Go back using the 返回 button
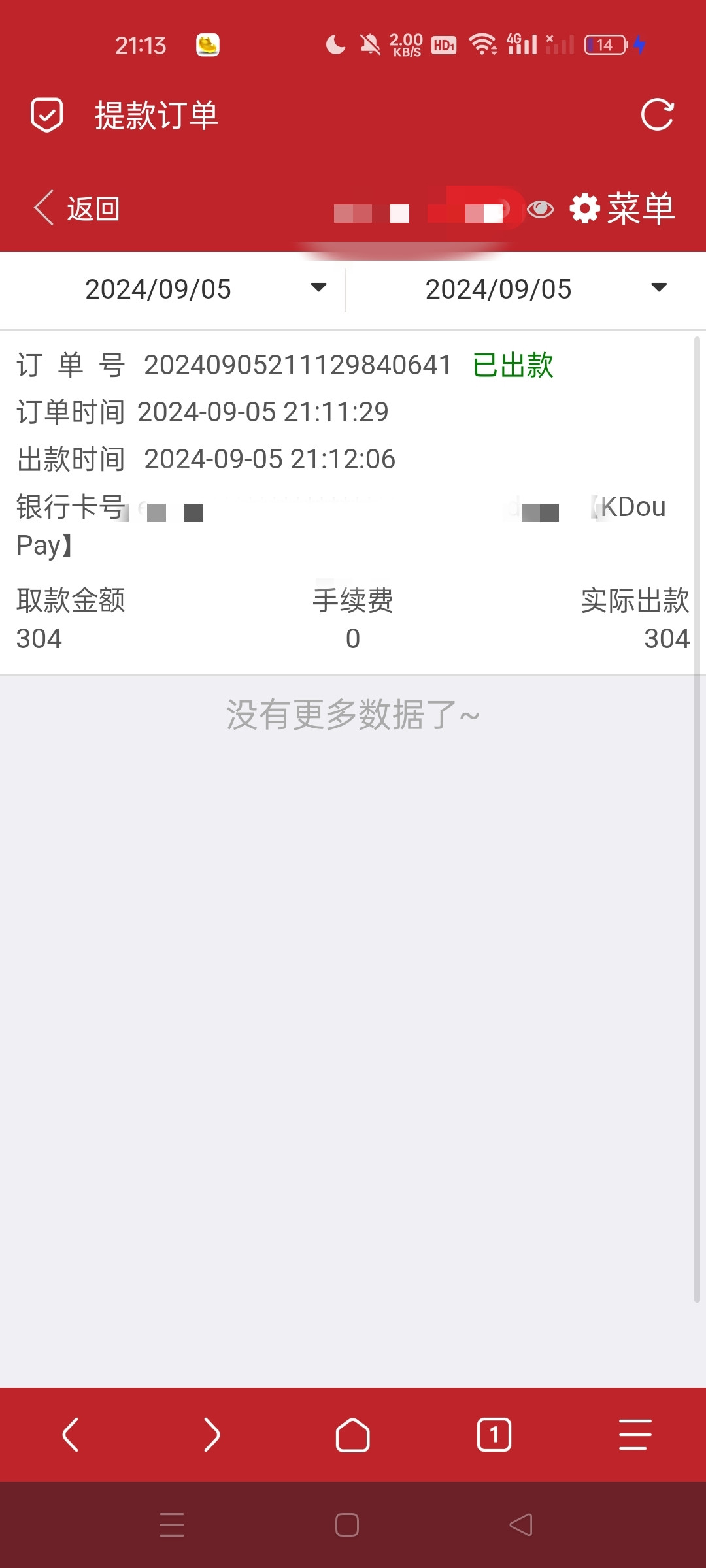706x1568 pixels. point(77,209)
